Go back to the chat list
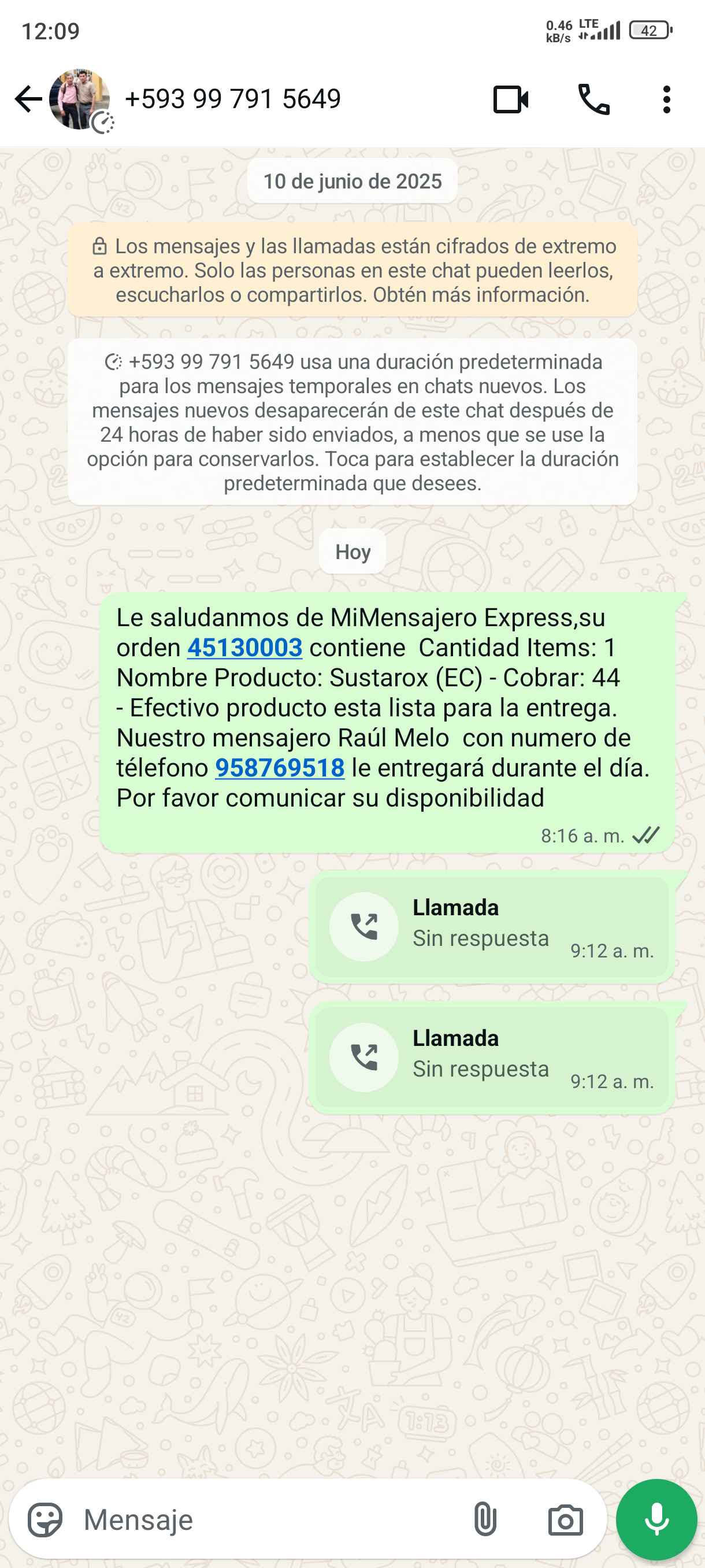This screenshot has height=1568, width=705. [27, 99]
